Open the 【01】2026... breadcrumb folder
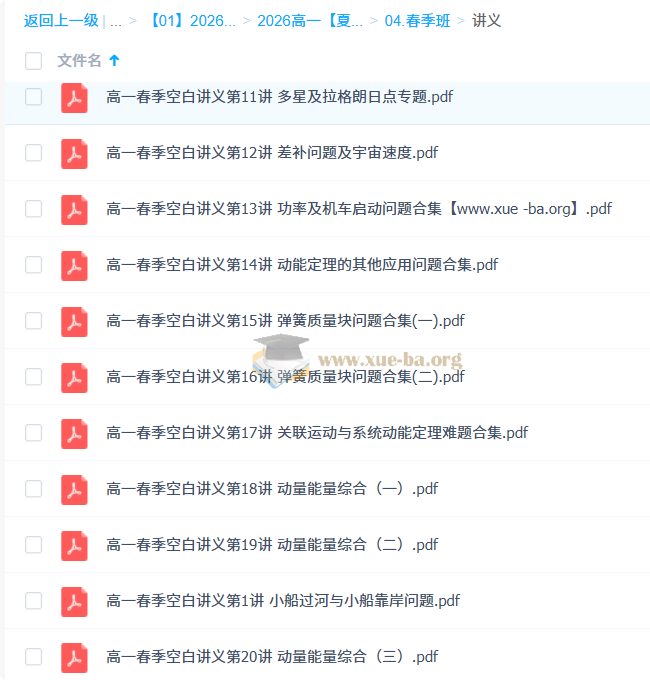 193,20
